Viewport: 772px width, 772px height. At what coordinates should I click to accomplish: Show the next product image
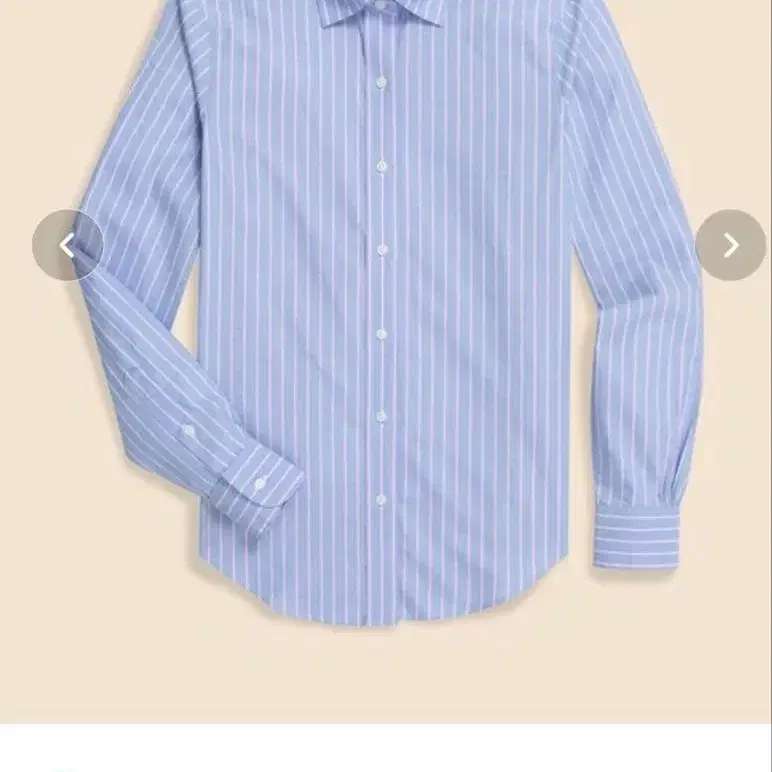(x=730, y=245)
